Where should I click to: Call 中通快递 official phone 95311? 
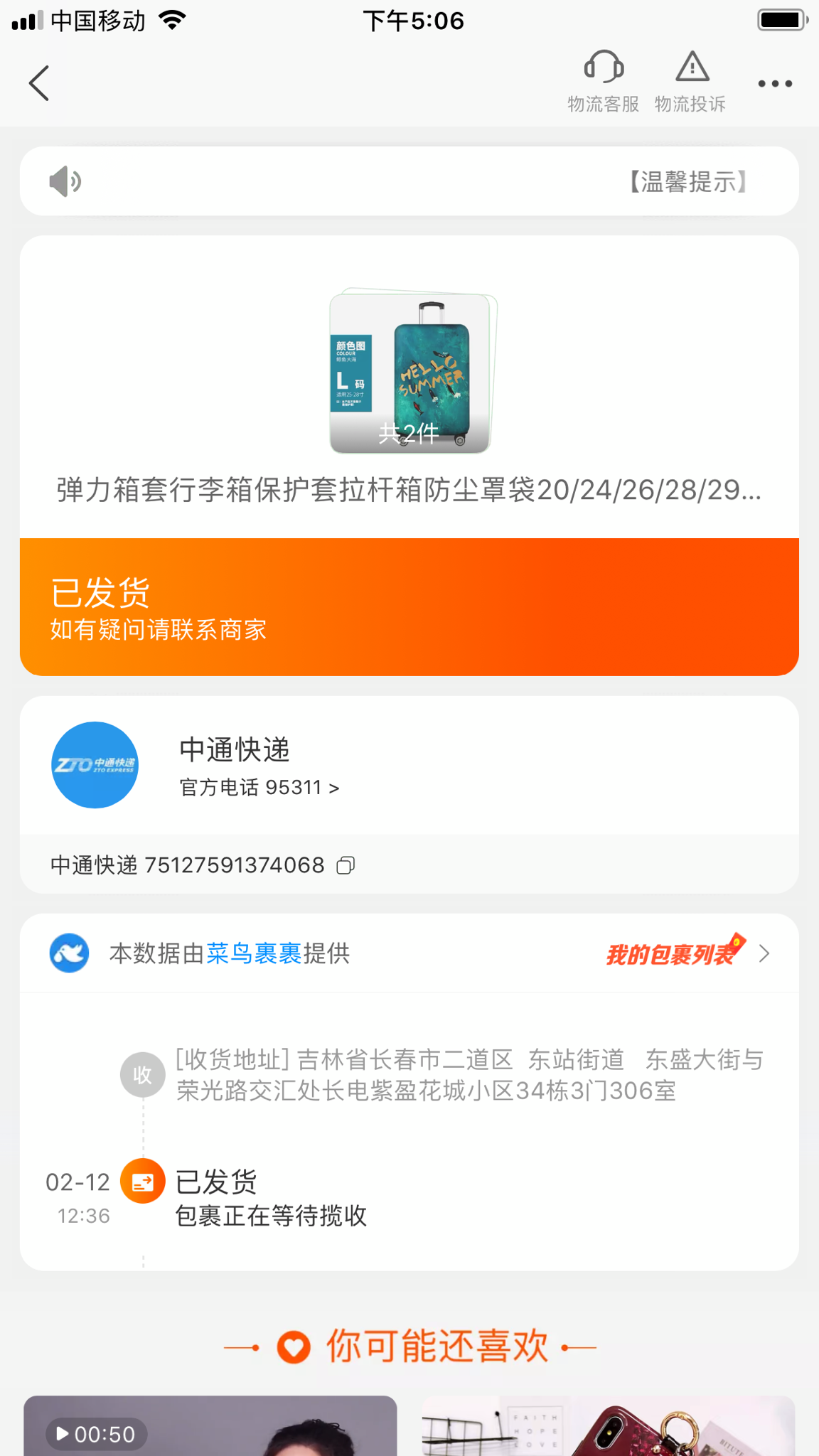(x=259, y=788)
